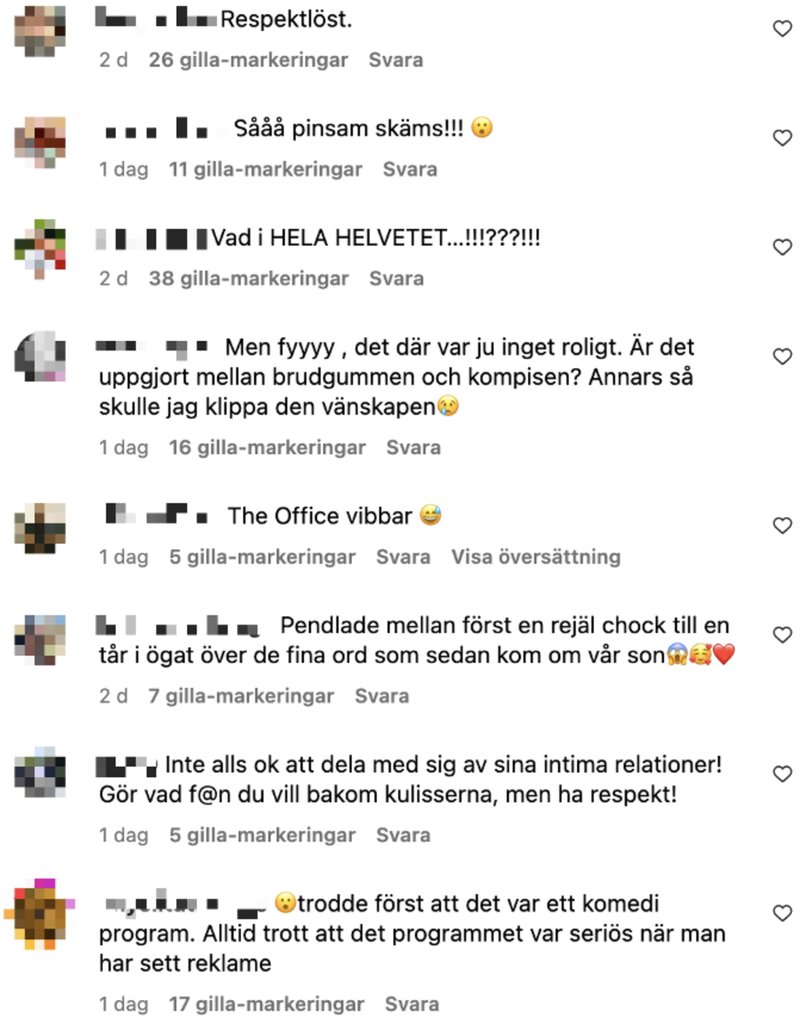View 26 likes on 'Respektlöst.' comment
Image resolution: width=800 pixels, height=1036 pixels.
pos(248,60)
